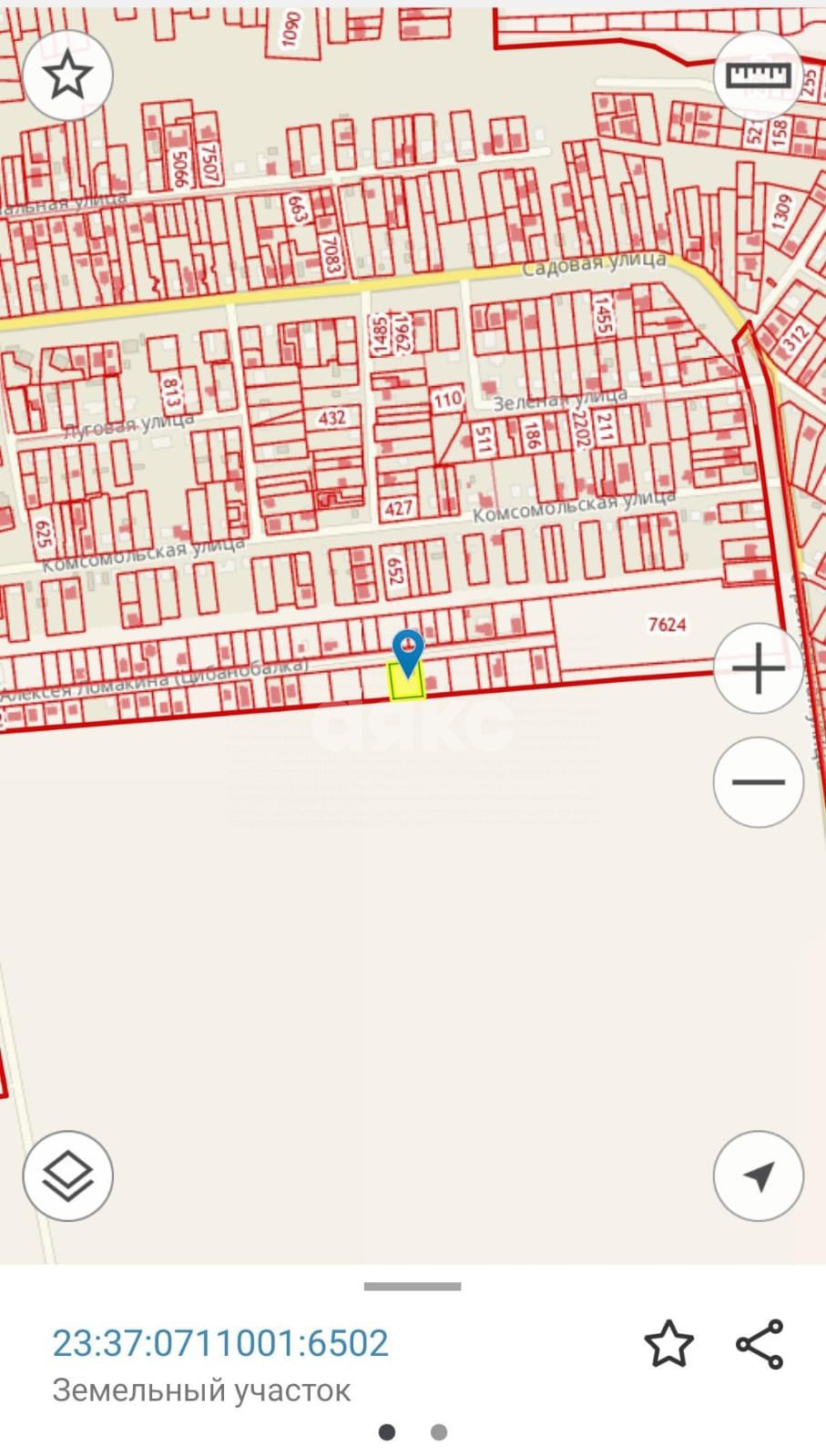826x1456 pixels.
Task: Add parcel 23:37:0711001:6502 to favorites
Action: (668, 1343)
